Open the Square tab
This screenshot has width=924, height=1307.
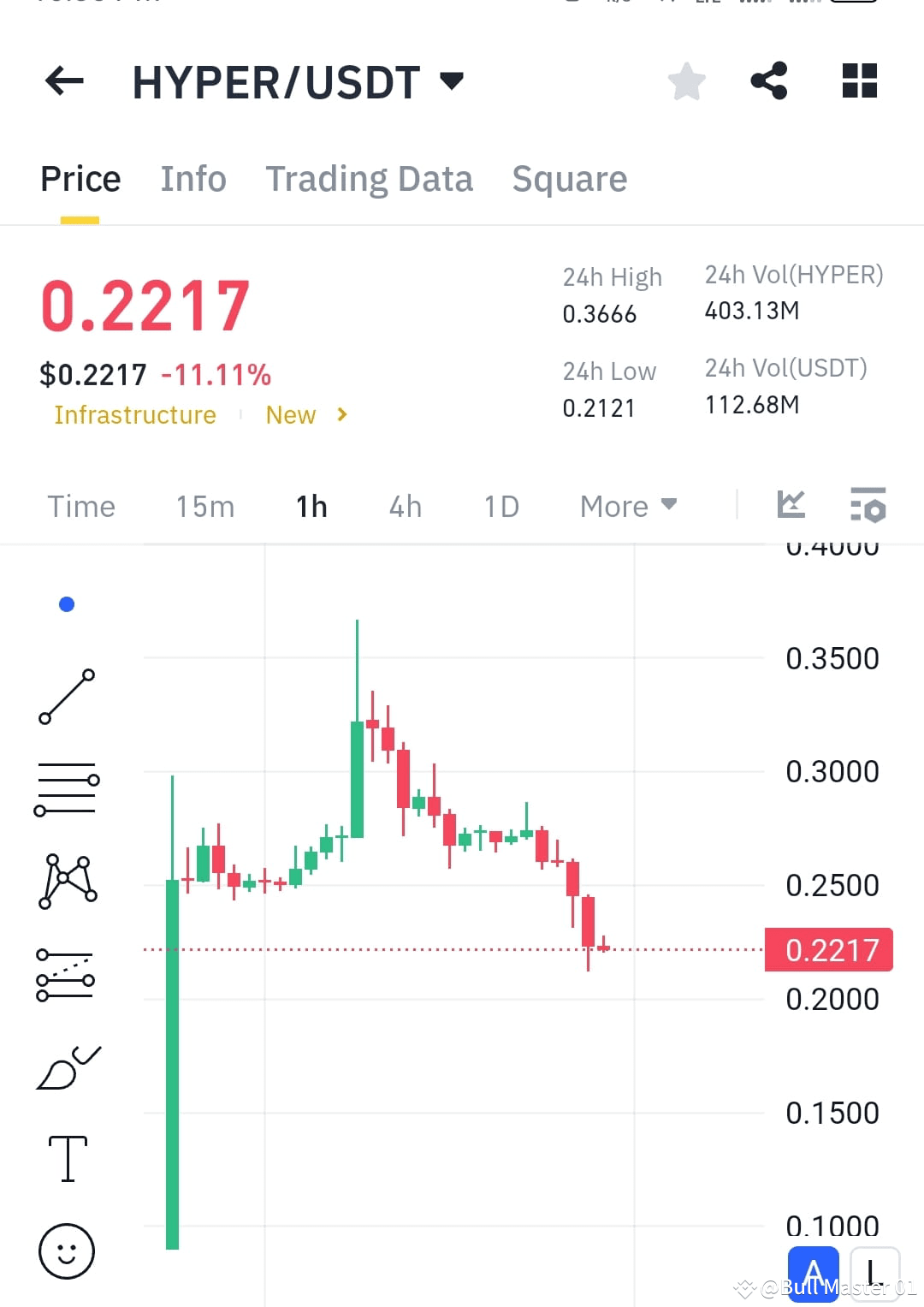click(x=569, y=179)
